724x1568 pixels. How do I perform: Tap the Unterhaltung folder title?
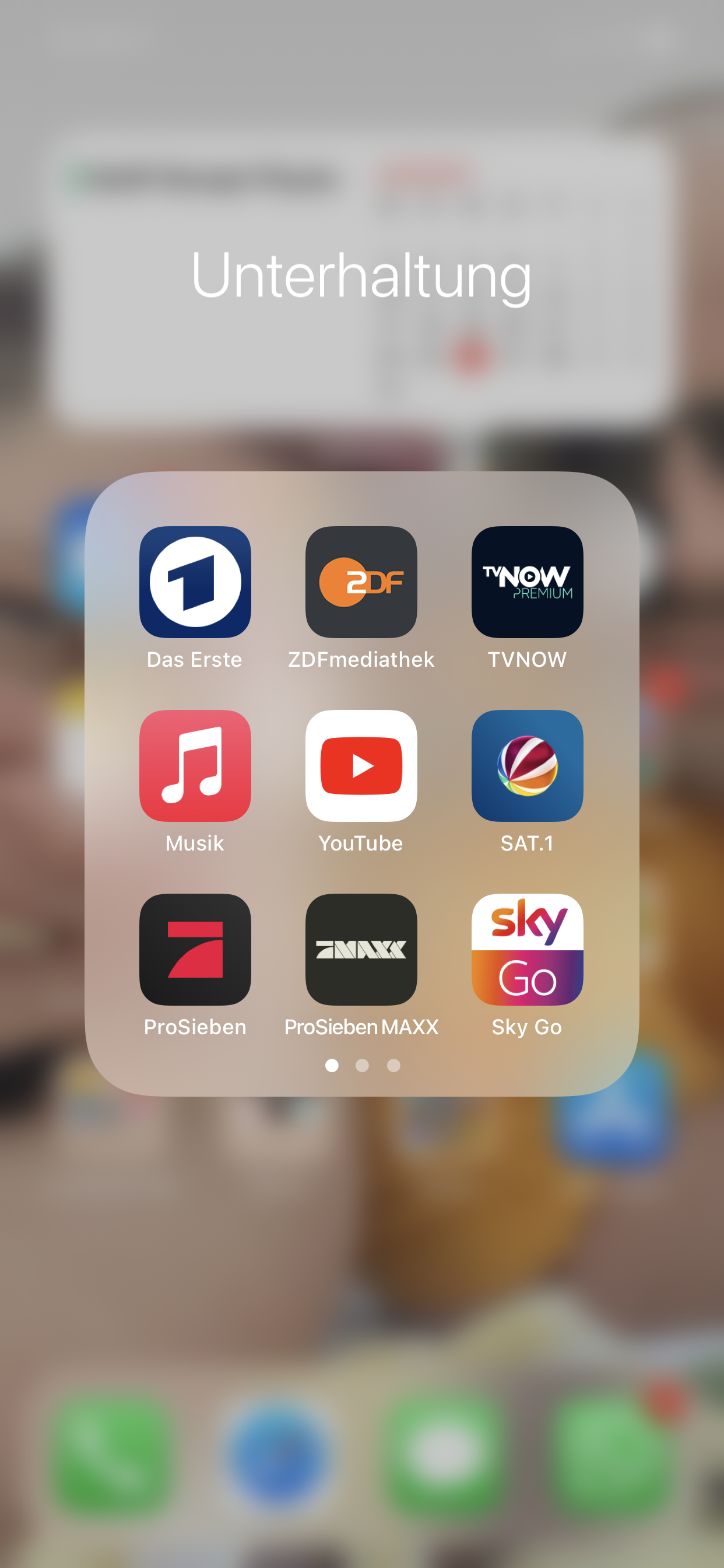361,276
